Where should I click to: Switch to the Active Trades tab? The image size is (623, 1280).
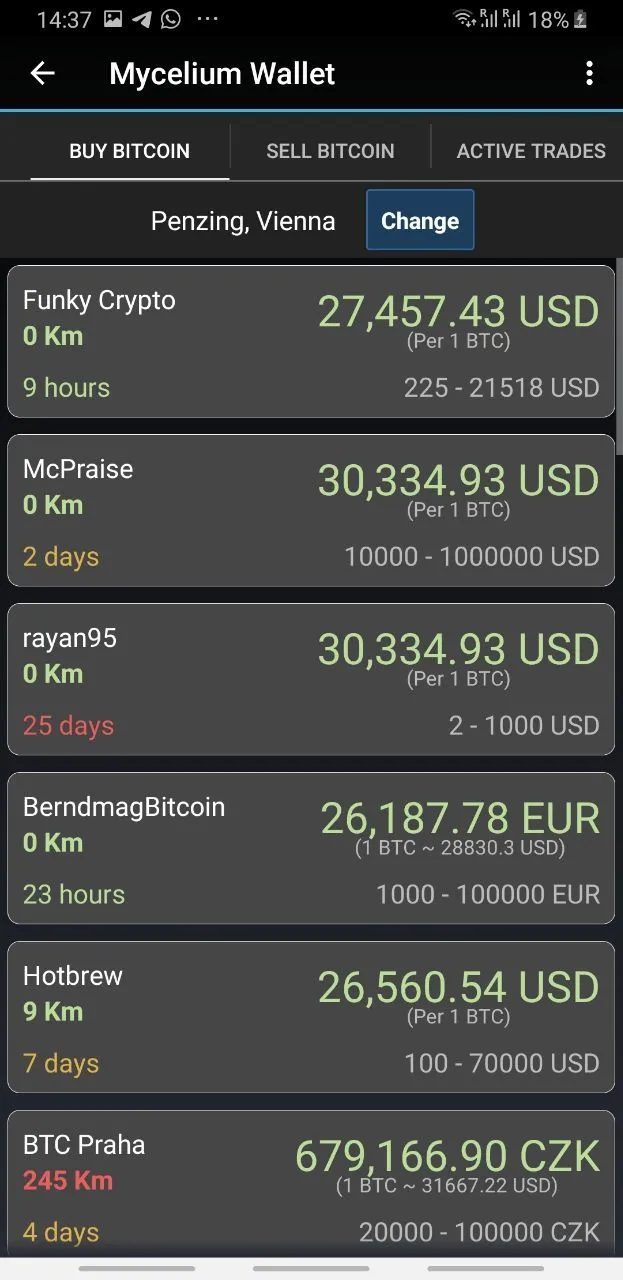pyautogui.click(x=531, y=151)
